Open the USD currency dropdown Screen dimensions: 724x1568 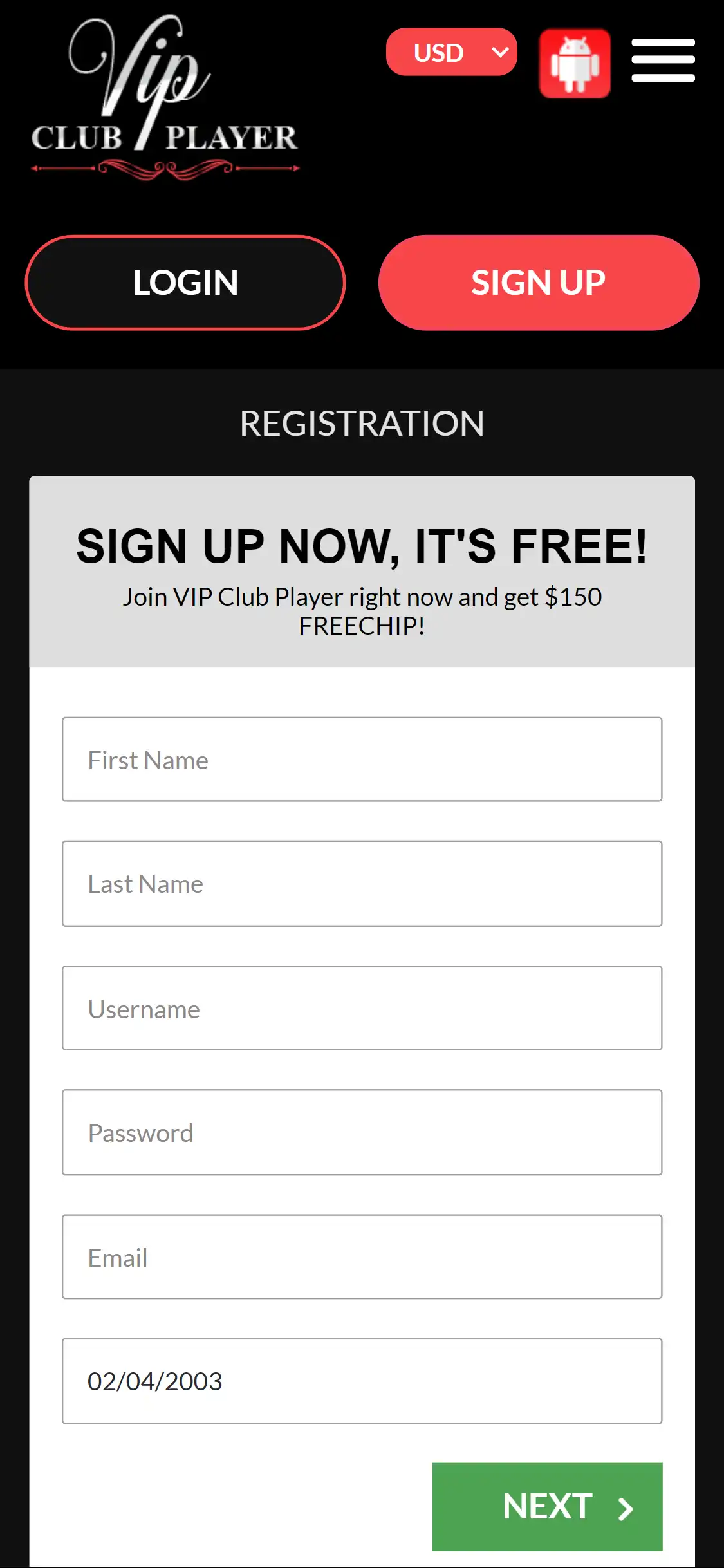451,52
